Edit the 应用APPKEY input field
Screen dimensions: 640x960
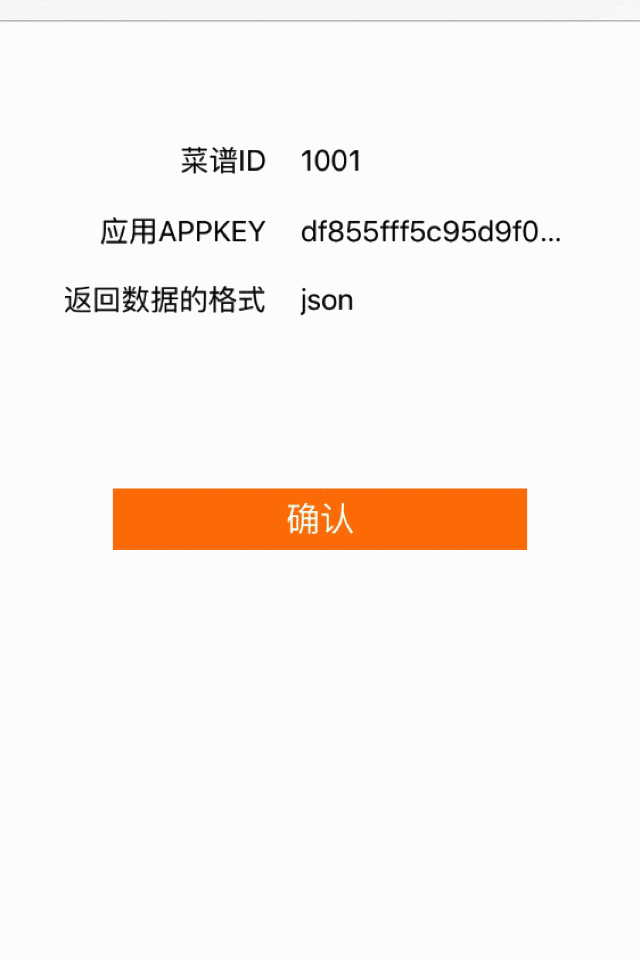pyautogui.click(x=430, y=232)
